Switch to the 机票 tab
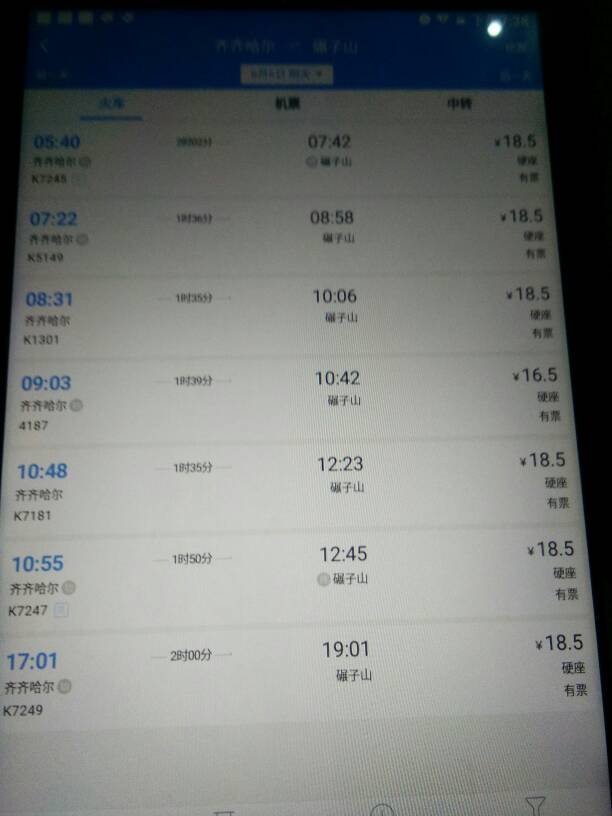Screen dimensions: 612x816 (287, 103)
